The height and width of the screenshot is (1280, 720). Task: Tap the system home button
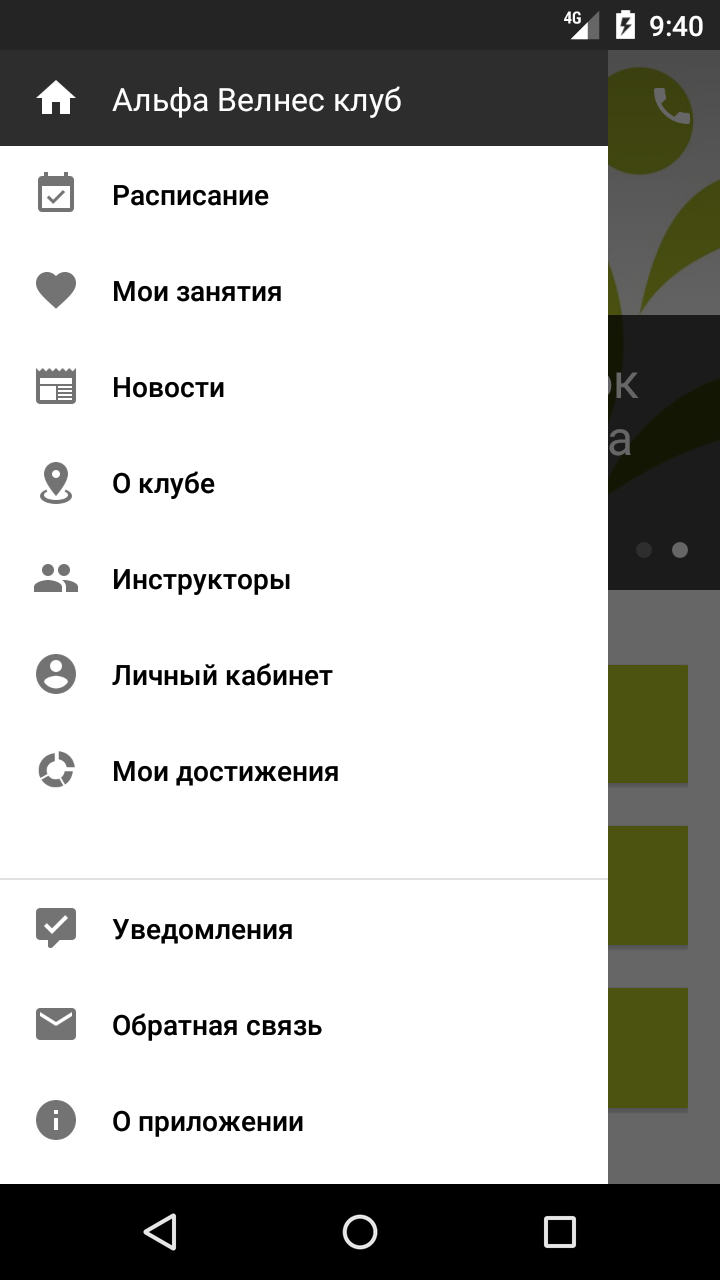click(x=360, y=1232)
